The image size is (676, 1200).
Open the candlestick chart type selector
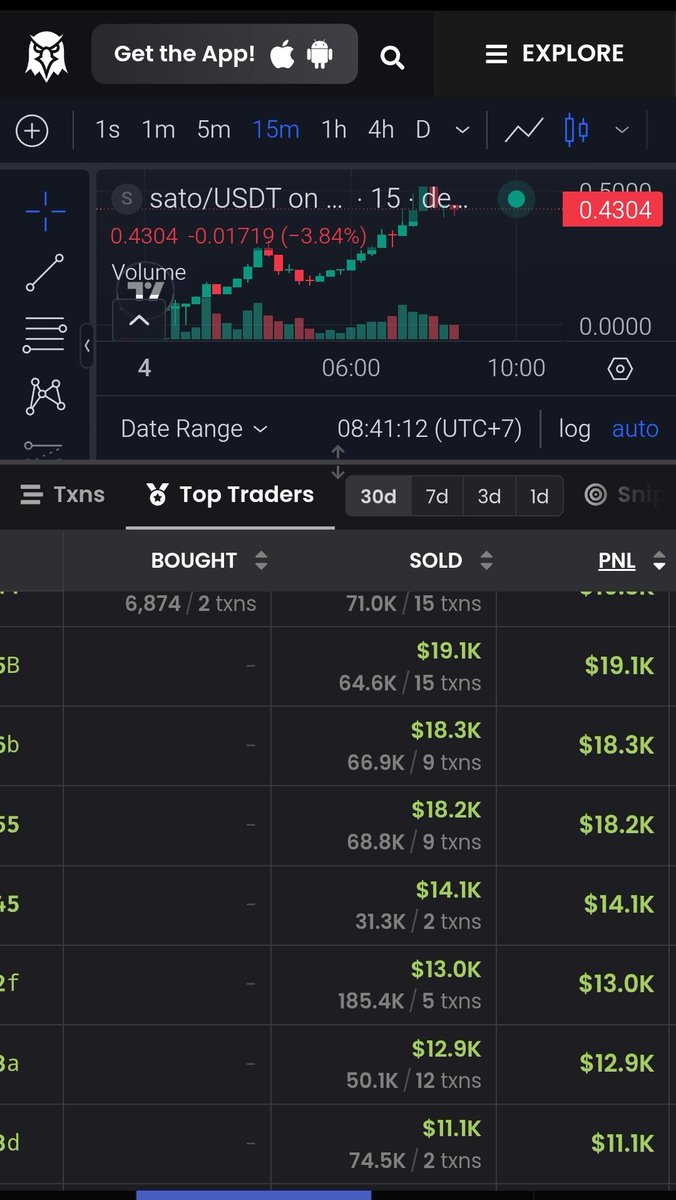(x=576, y=130)
